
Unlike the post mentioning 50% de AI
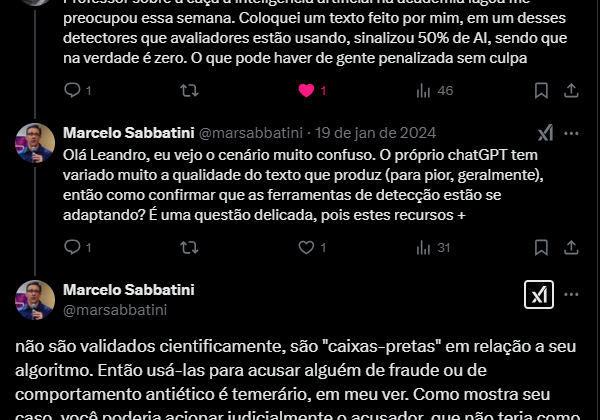307,91
